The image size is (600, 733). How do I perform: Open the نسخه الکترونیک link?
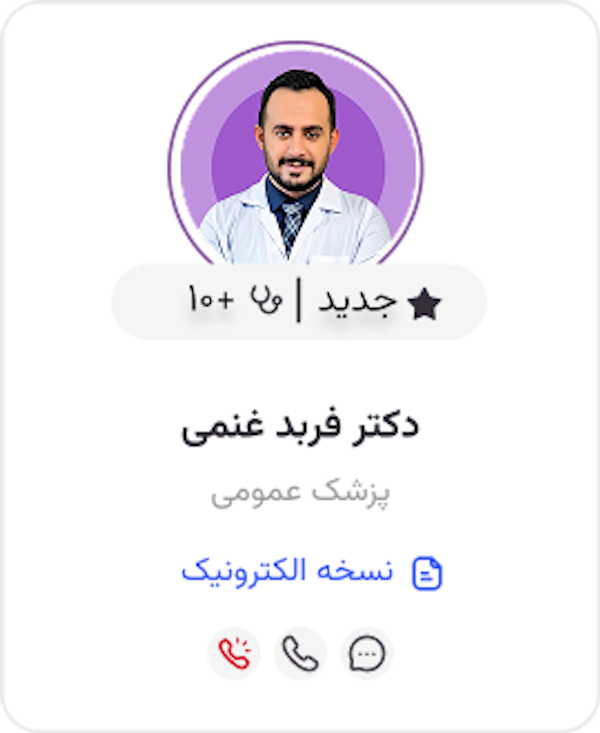(311, 572)
